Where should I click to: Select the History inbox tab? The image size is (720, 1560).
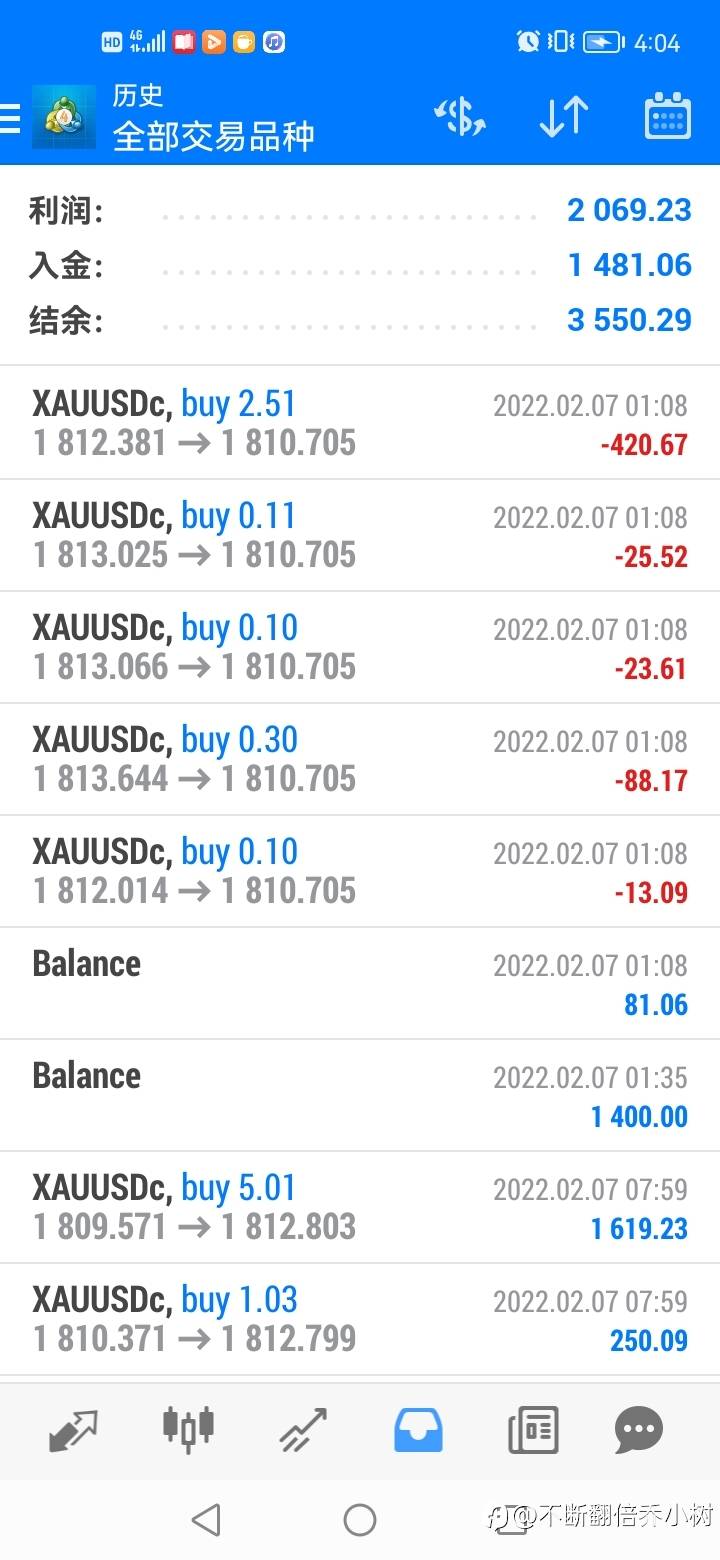click(x=418, y=1430)
